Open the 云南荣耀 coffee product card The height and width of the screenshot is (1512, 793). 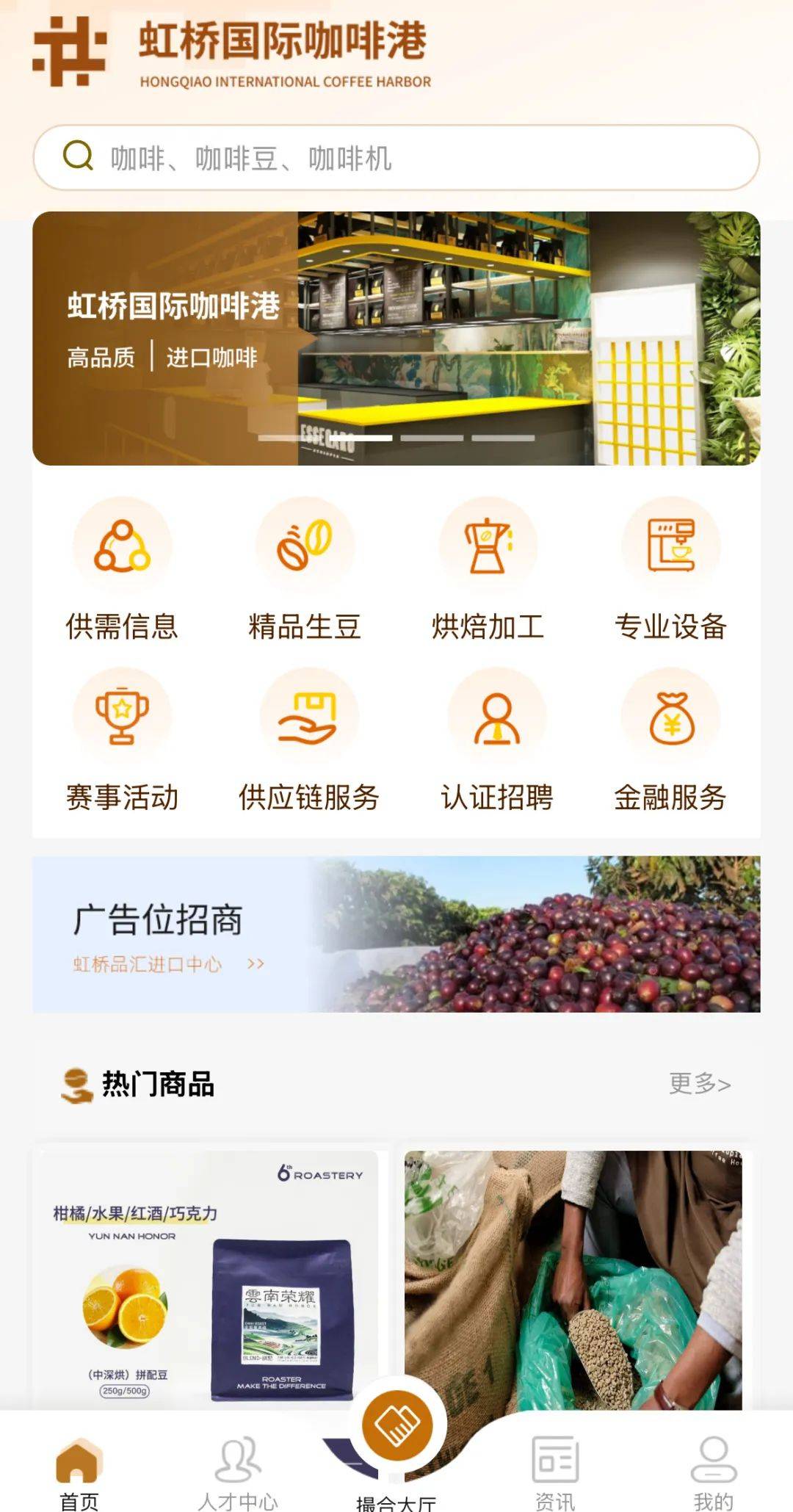209,1279
